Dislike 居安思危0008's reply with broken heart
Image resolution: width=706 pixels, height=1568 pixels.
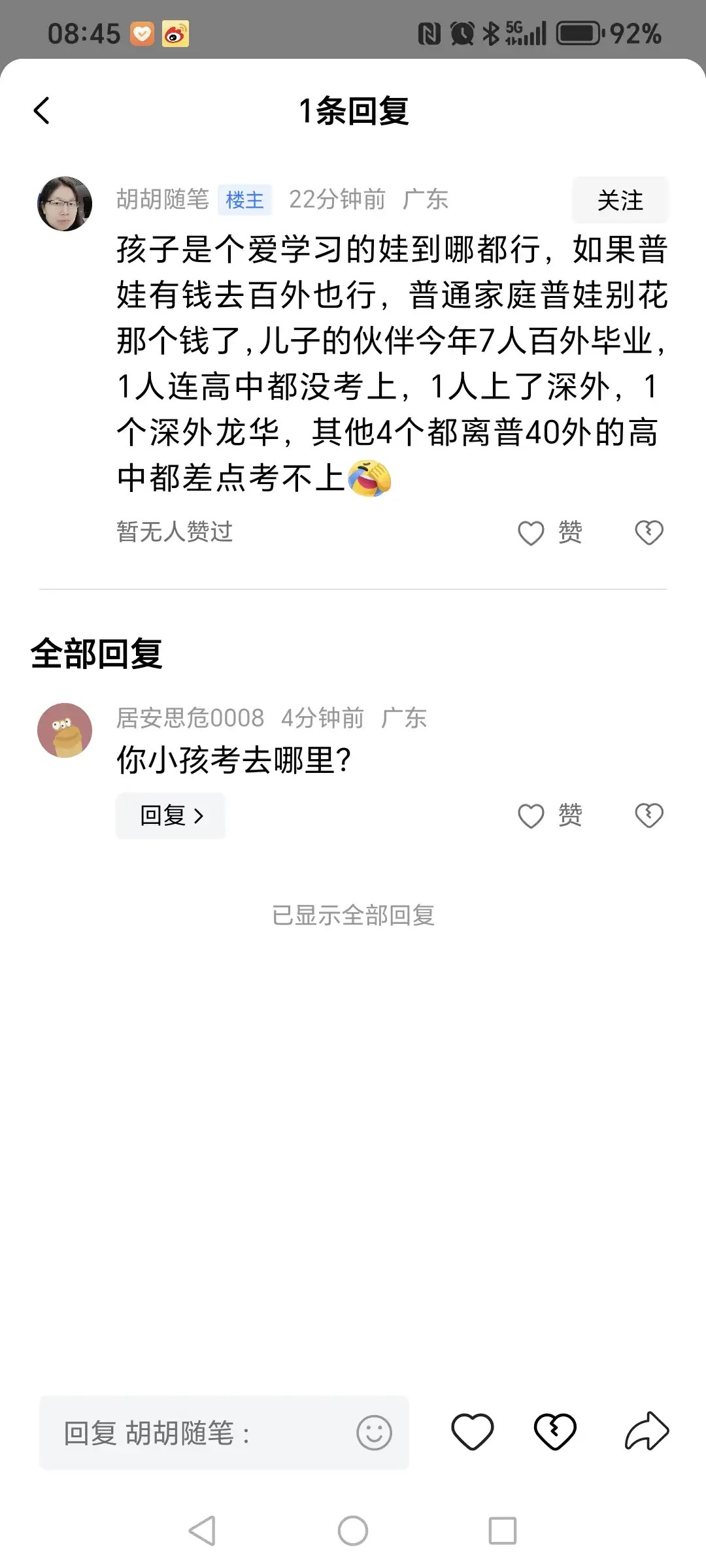coord(648,816)
